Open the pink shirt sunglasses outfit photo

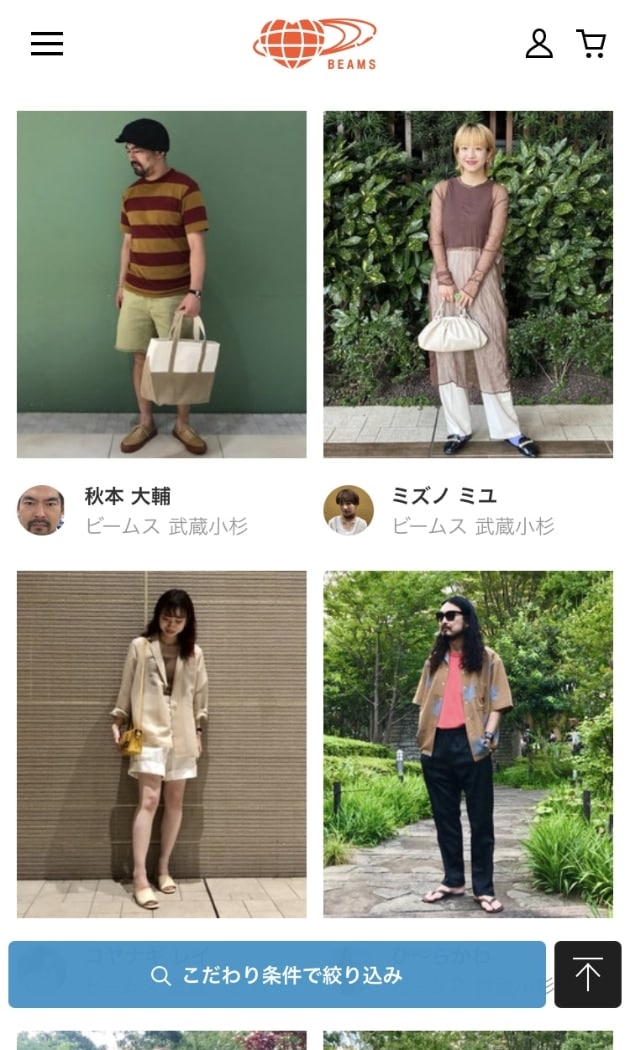[x=468, y=744]
